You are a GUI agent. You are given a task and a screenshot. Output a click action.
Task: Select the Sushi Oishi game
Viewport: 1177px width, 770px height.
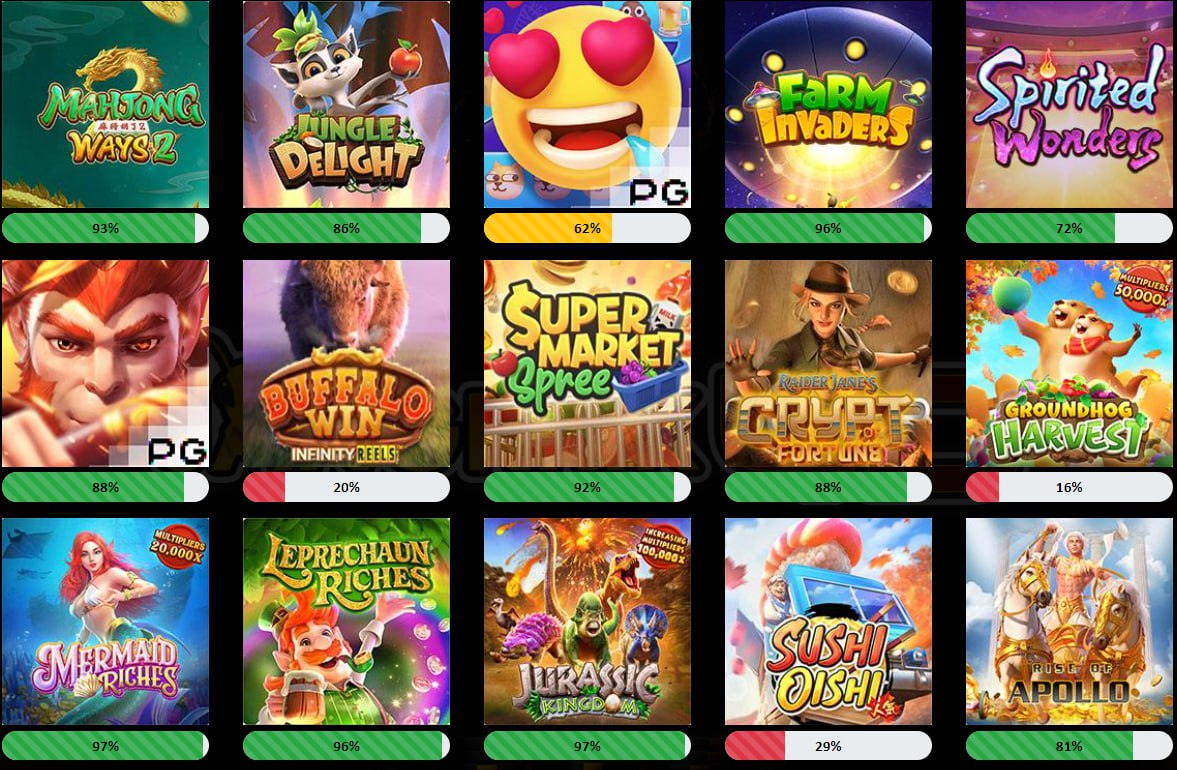pyautogui.click(x=828, y=621)
